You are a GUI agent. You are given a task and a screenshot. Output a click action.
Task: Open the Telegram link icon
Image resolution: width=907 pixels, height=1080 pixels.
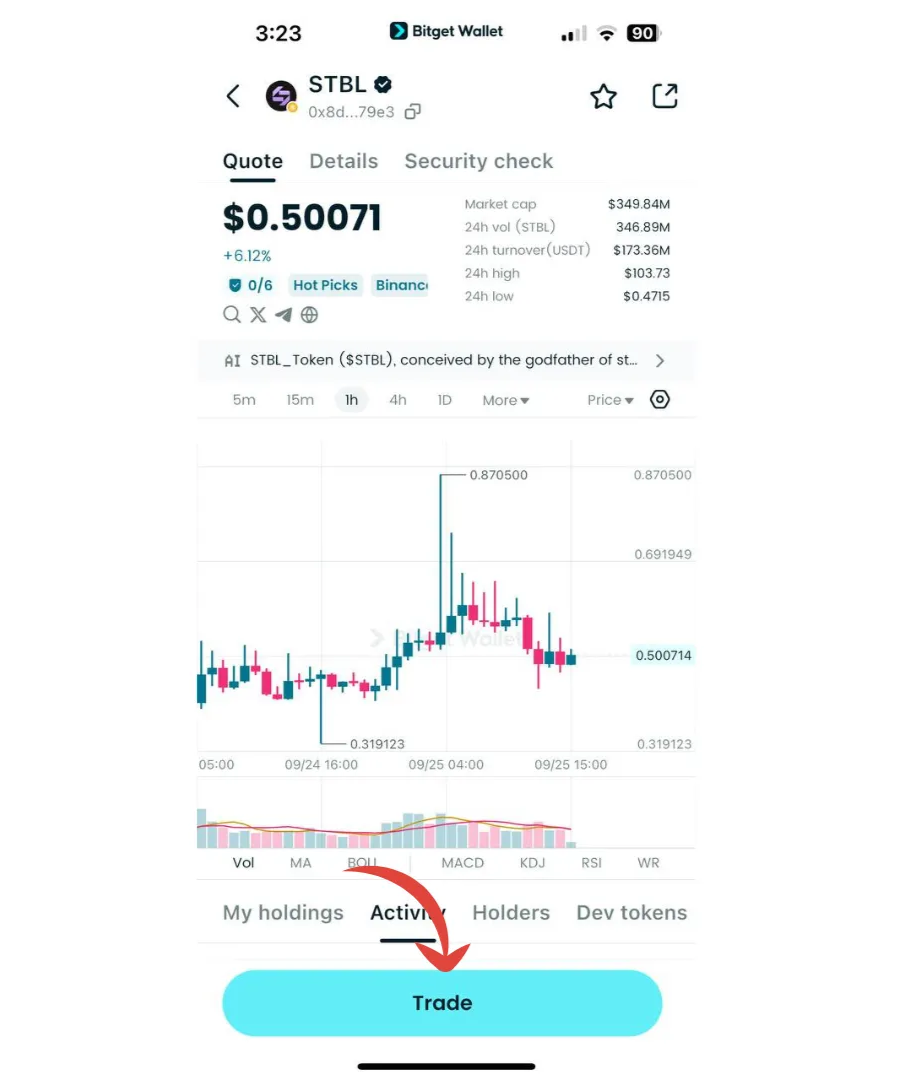click(284, 315)
